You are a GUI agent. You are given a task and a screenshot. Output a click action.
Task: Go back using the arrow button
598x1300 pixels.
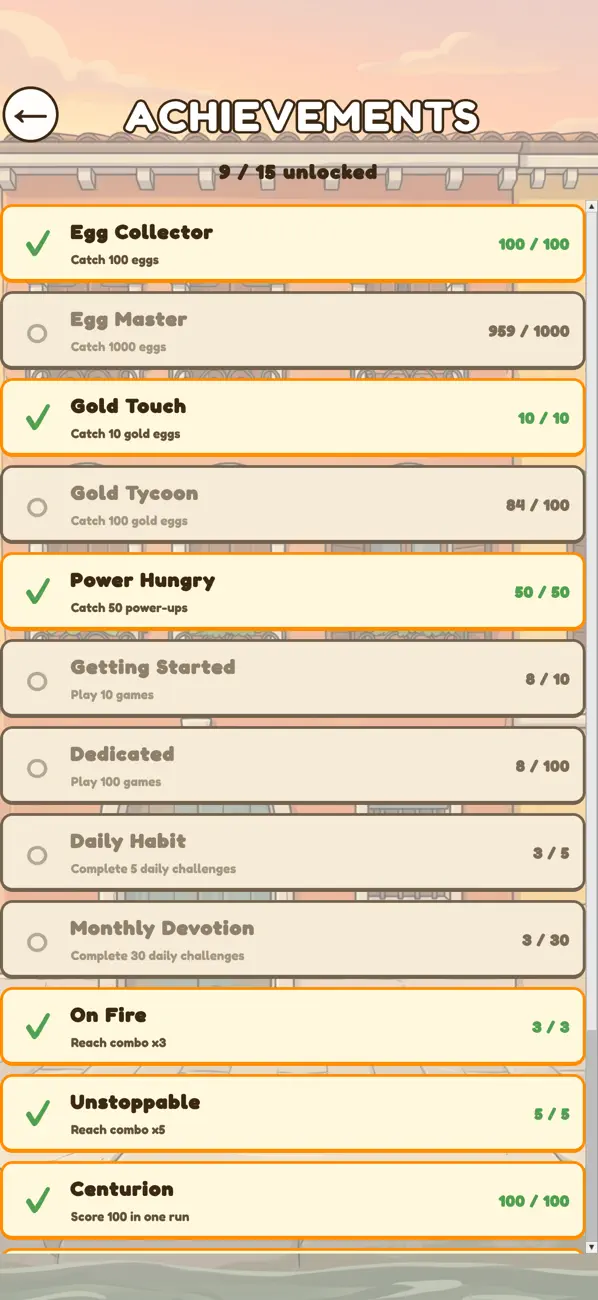(31, 114)
